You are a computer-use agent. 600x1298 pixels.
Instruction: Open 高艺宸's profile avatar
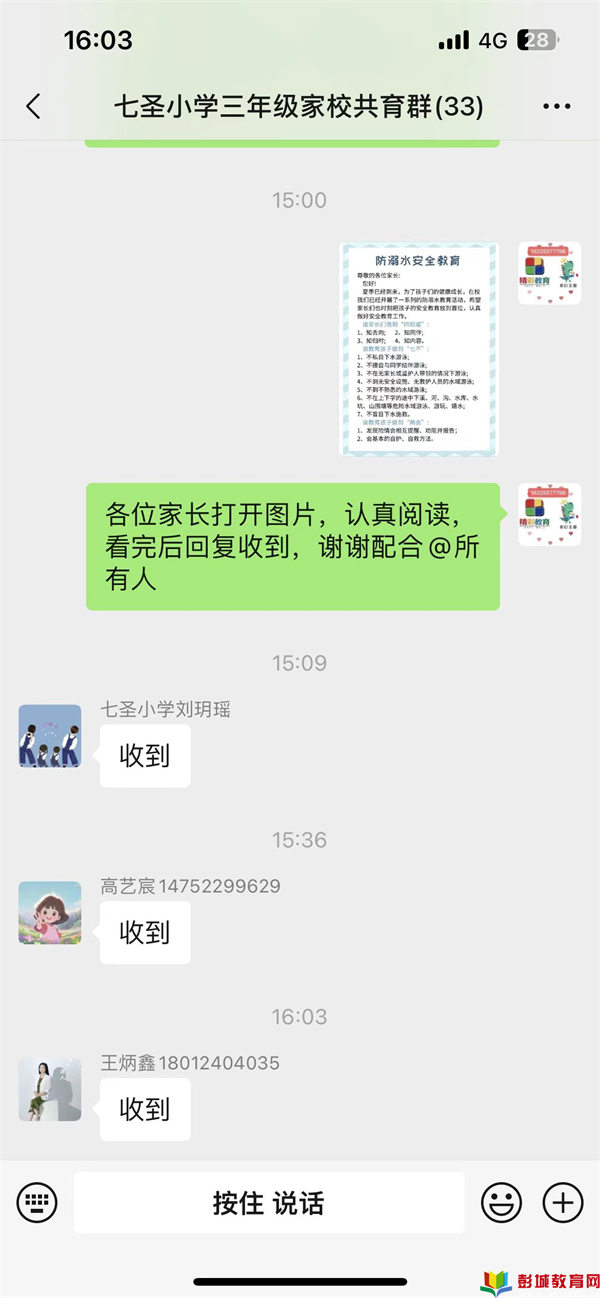point(50,913)
